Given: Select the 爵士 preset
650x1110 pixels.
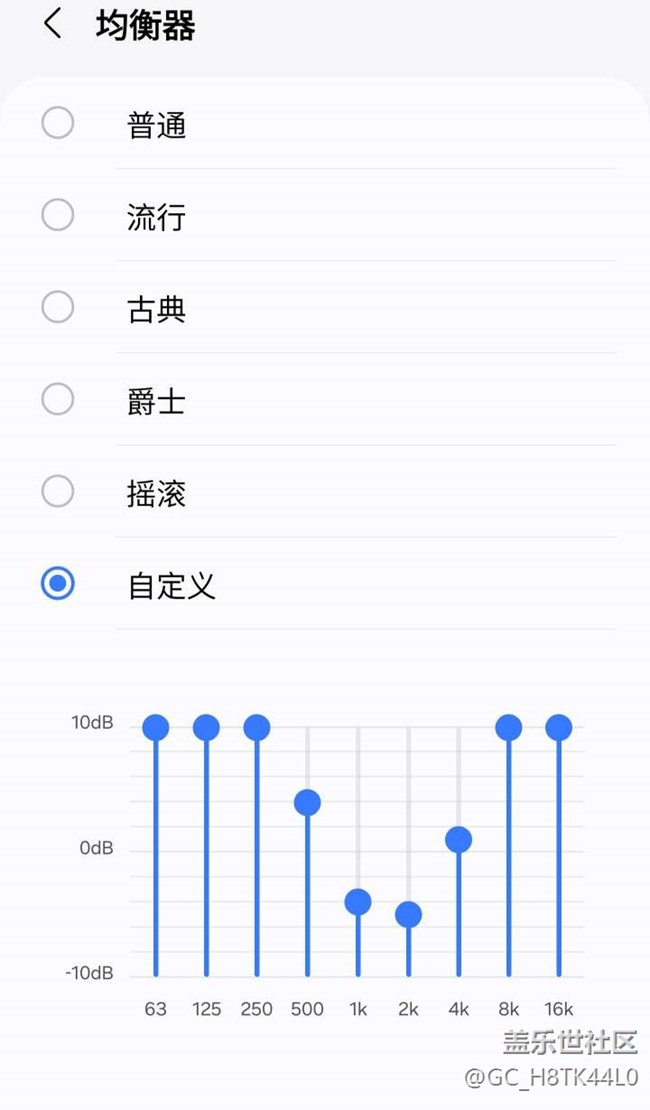Looking at the screenshot, I should 58,400.
